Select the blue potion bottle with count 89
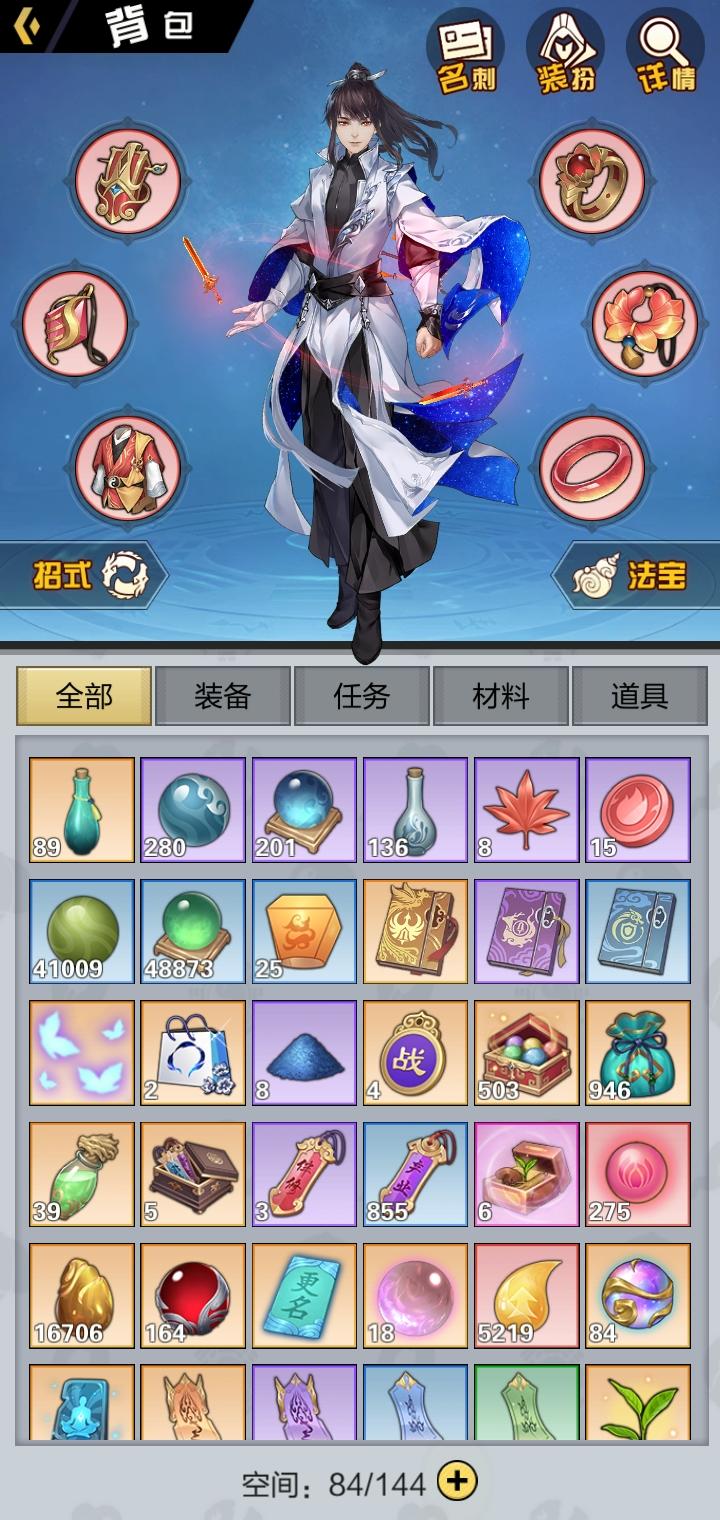 pos(80,808)
